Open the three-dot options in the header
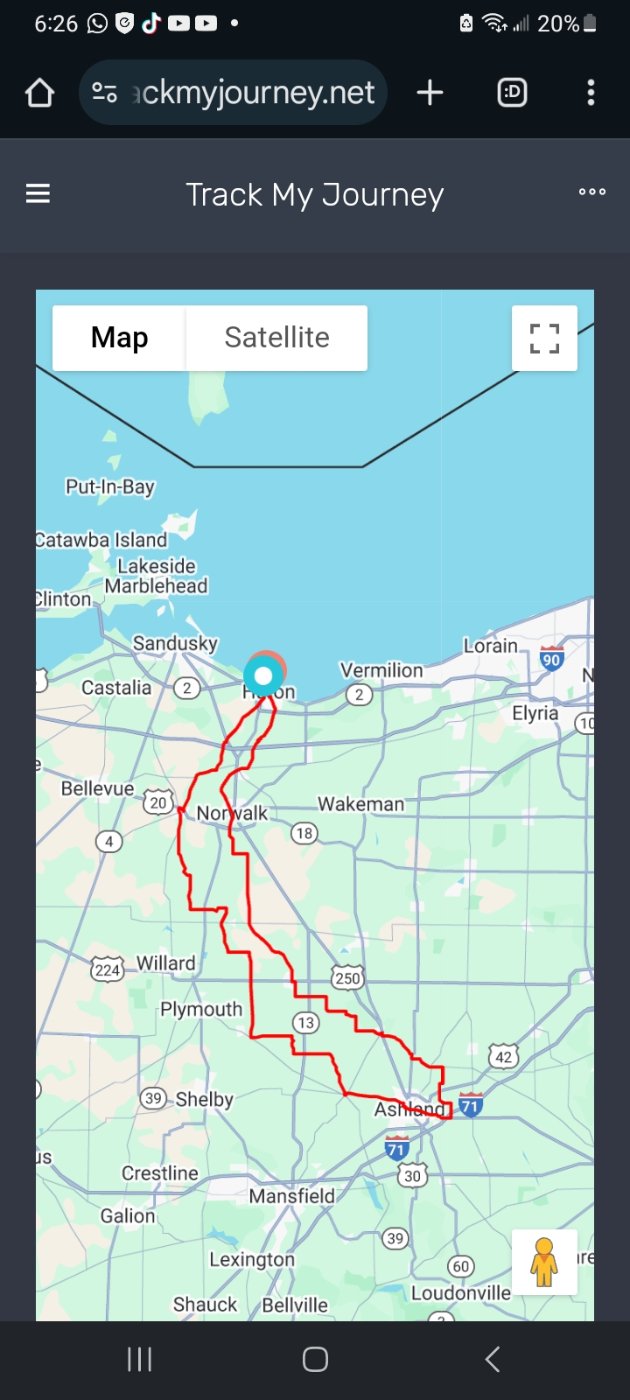 (592, 193)
